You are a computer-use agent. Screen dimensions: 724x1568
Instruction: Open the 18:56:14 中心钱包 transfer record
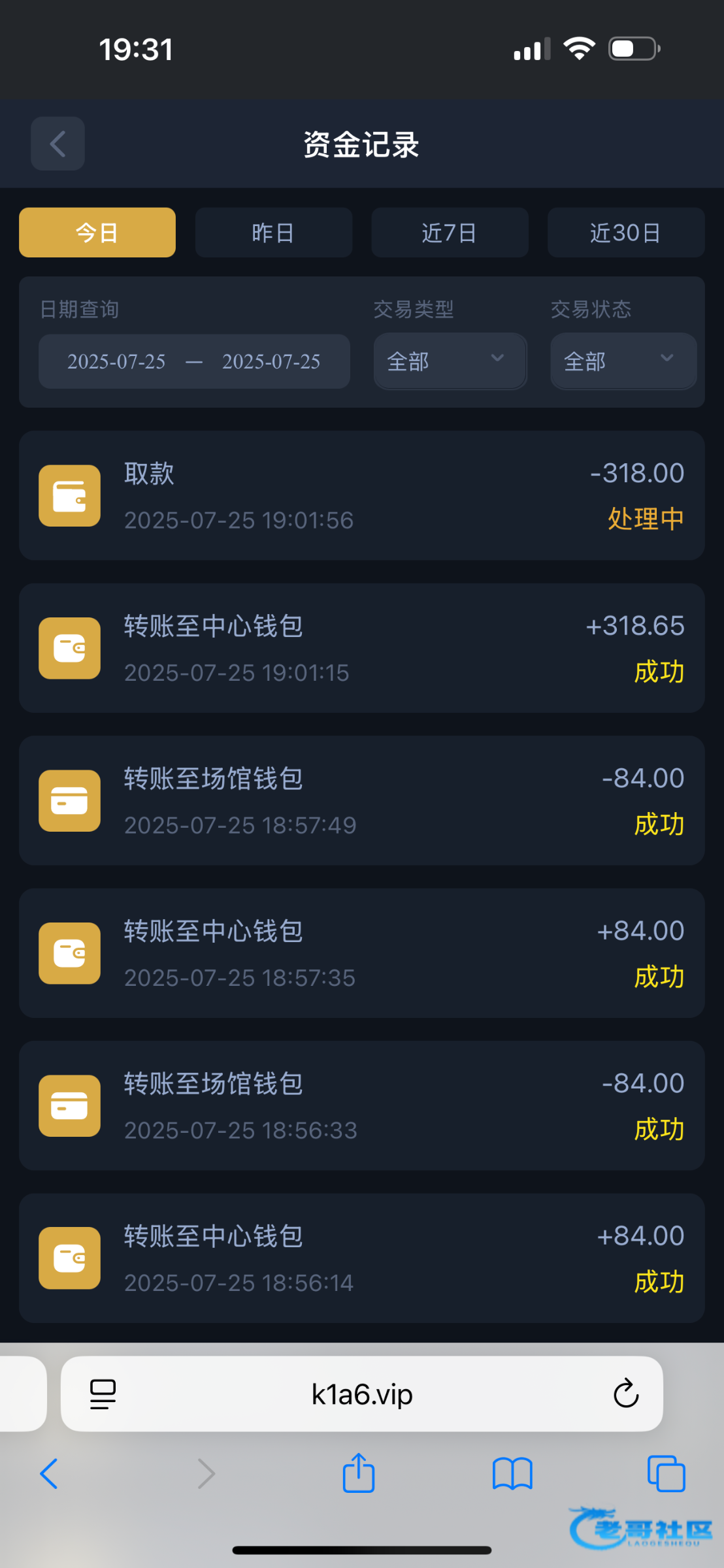coord(362,1258)
